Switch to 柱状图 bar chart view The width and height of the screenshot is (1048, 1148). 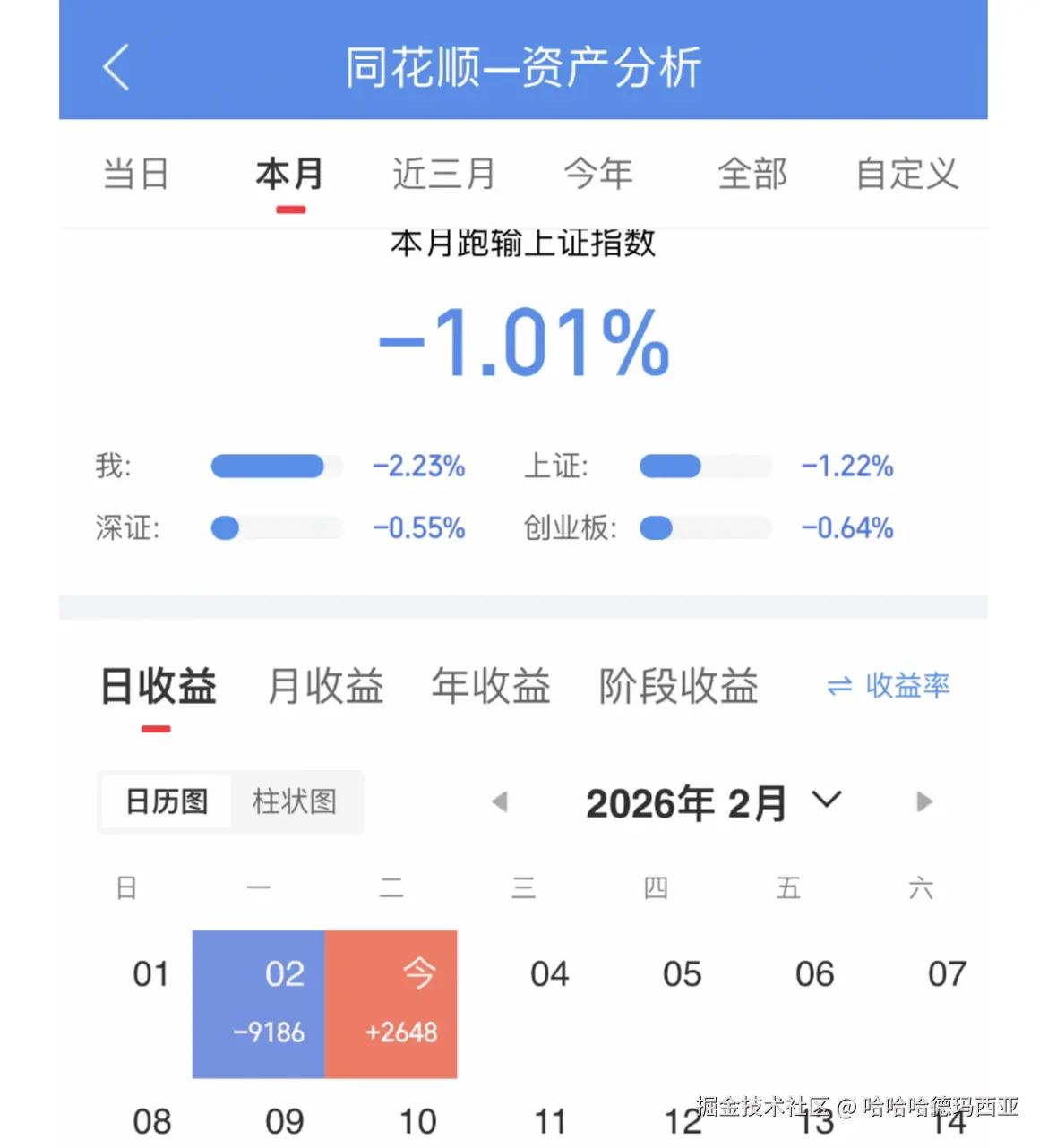tap(296, 802)
